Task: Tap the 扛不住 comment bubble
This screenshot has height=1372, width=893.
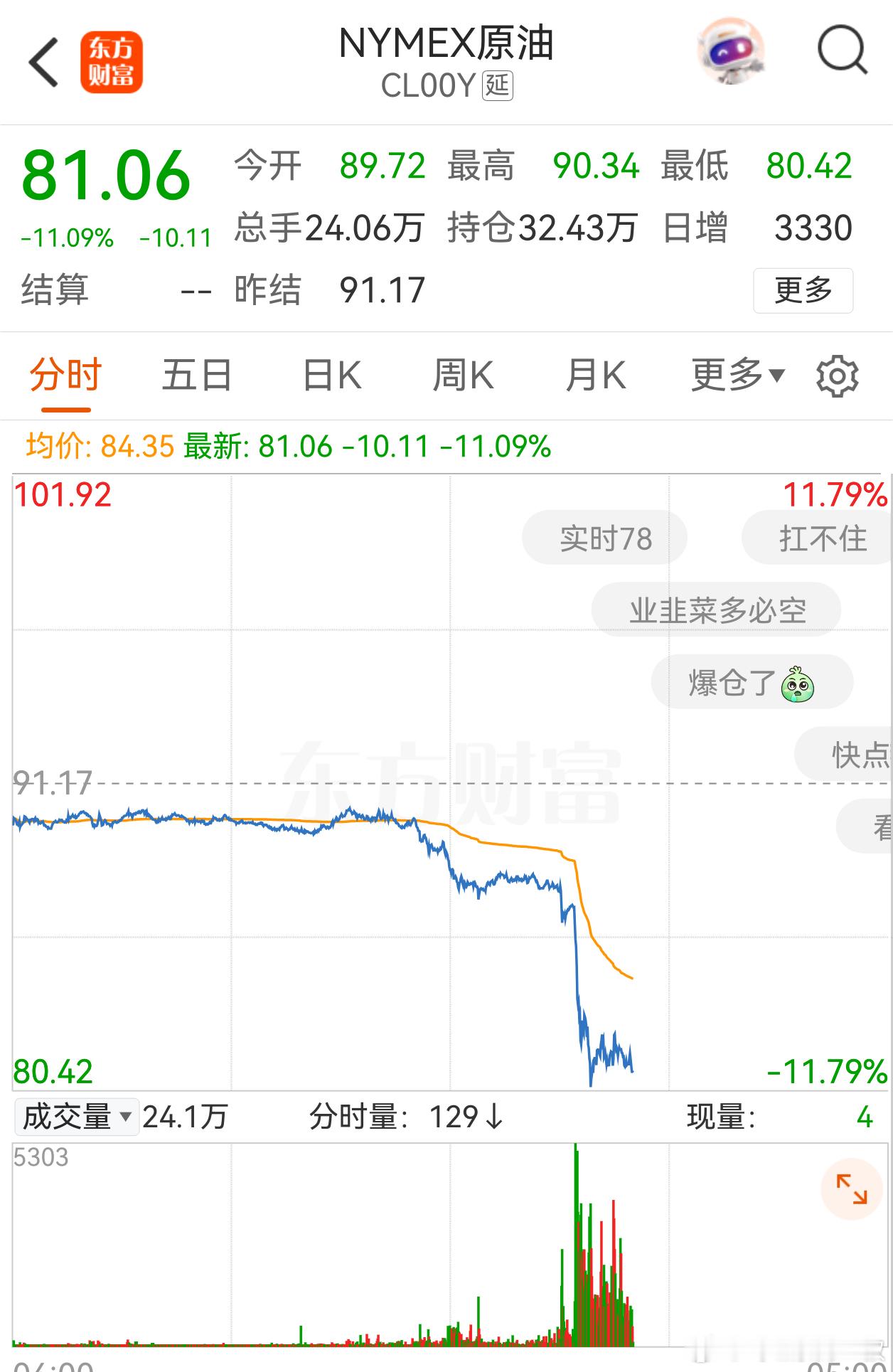Action: tap(823, 538)
